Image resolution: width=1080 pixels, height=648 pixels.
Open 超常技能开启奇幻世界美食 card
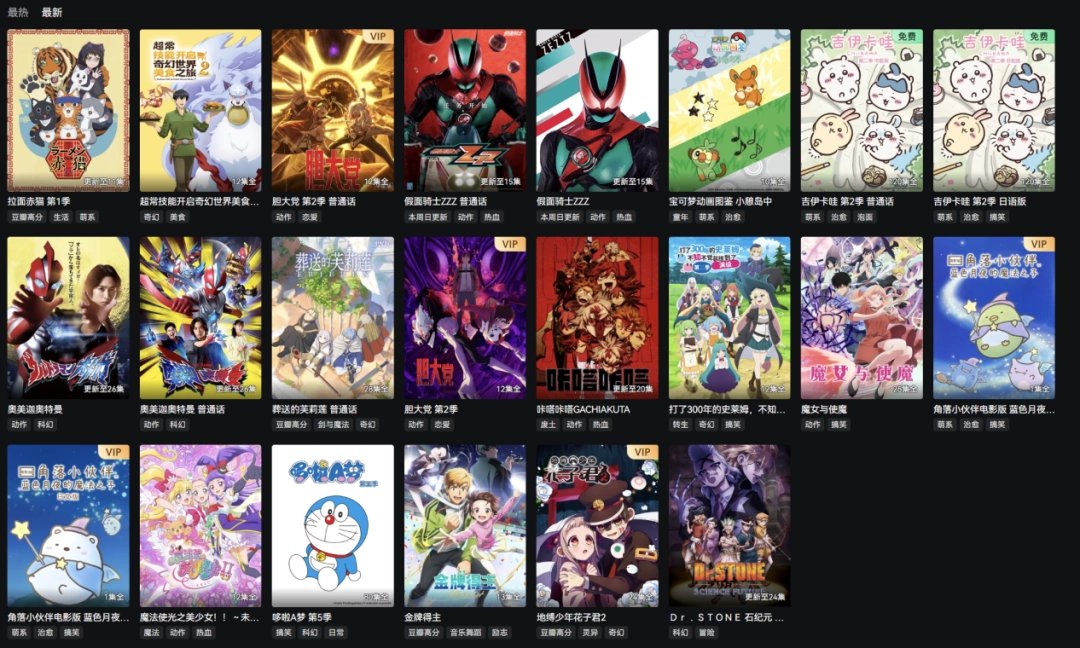coord(200,110)
